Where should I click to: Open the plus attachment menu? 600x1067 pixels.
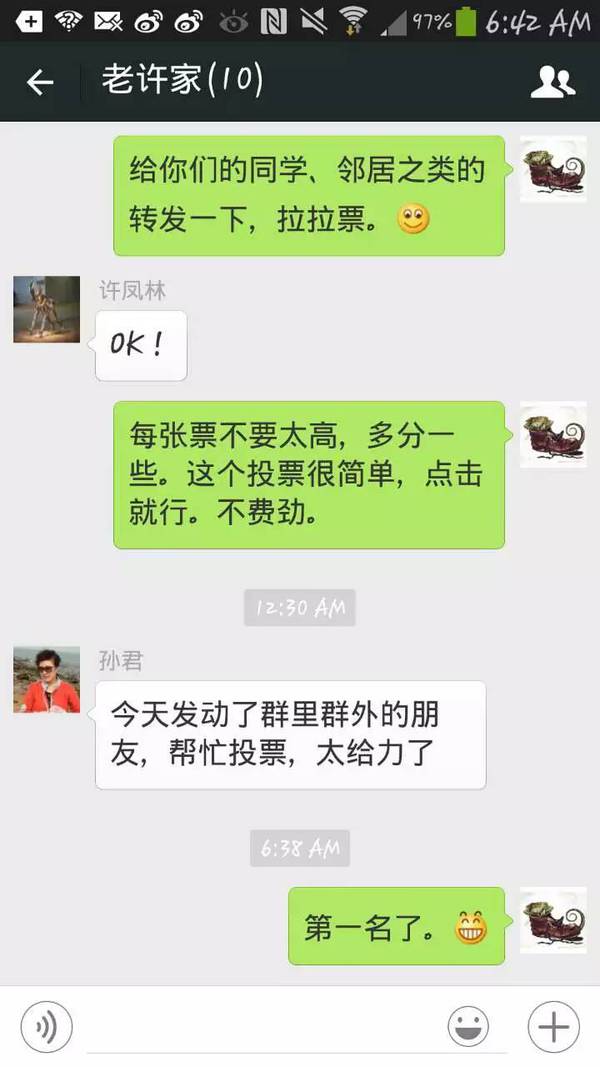pyautogui.click(x=553, y=1026)
